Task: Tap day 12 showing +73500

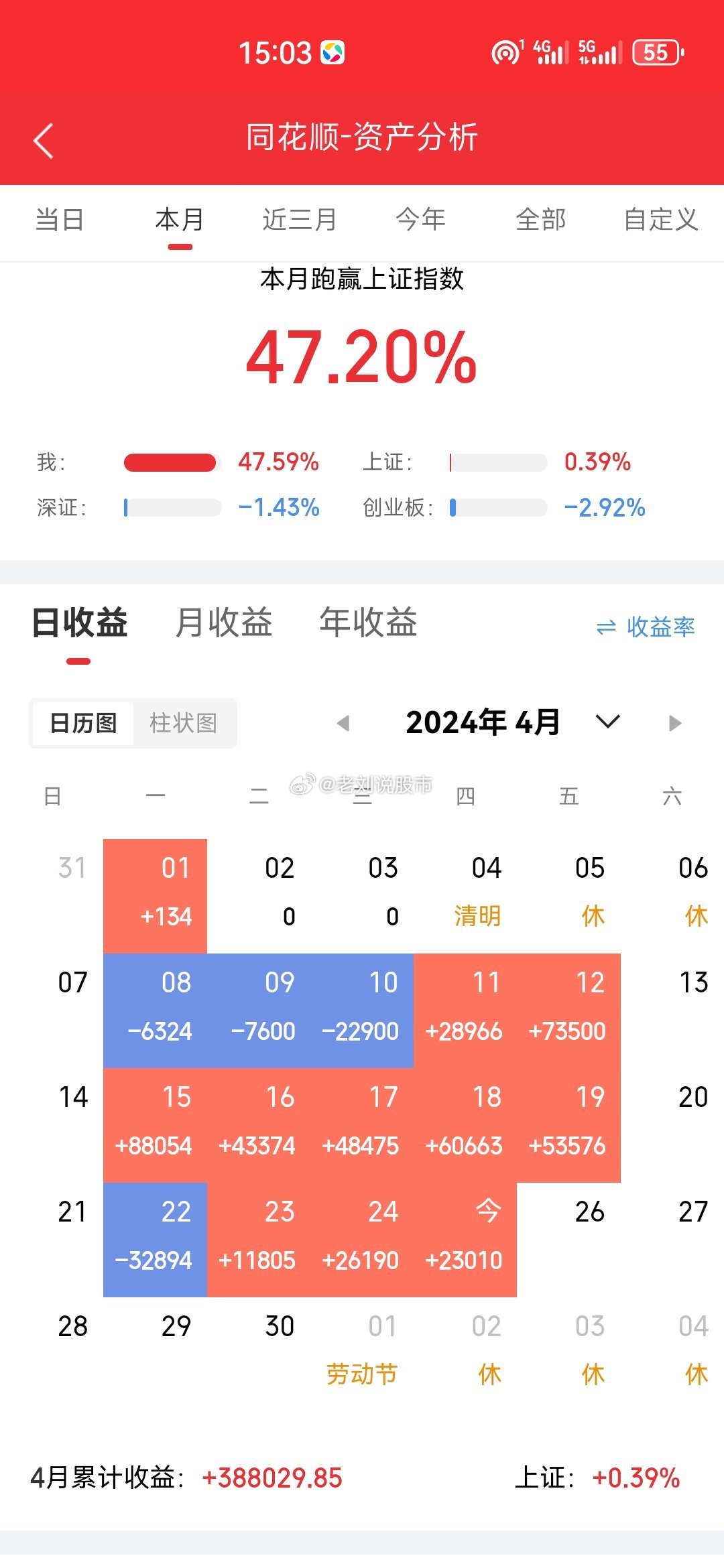Action: [568, 1010]
